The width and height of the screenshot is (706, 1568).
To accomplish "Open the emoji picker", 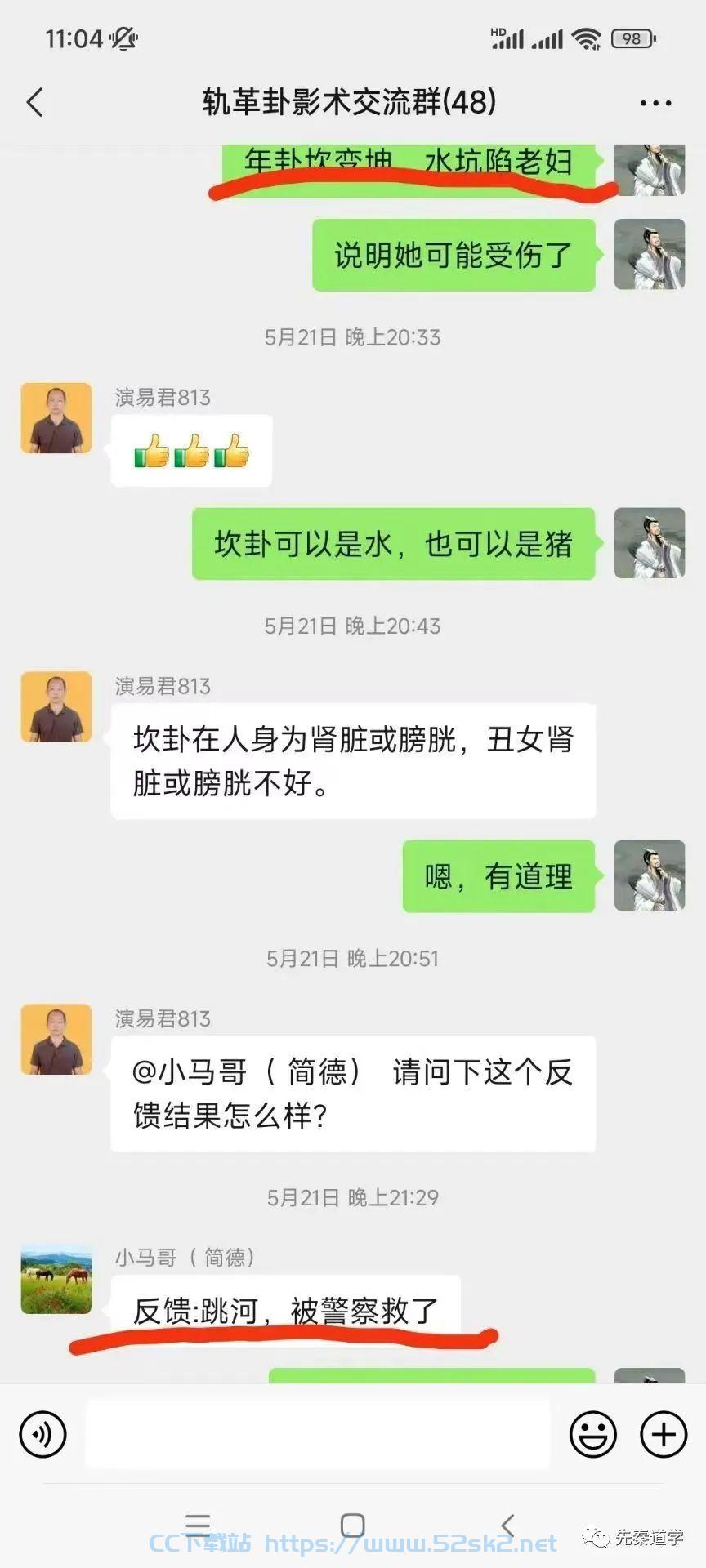I will (x=592, y=1434).
